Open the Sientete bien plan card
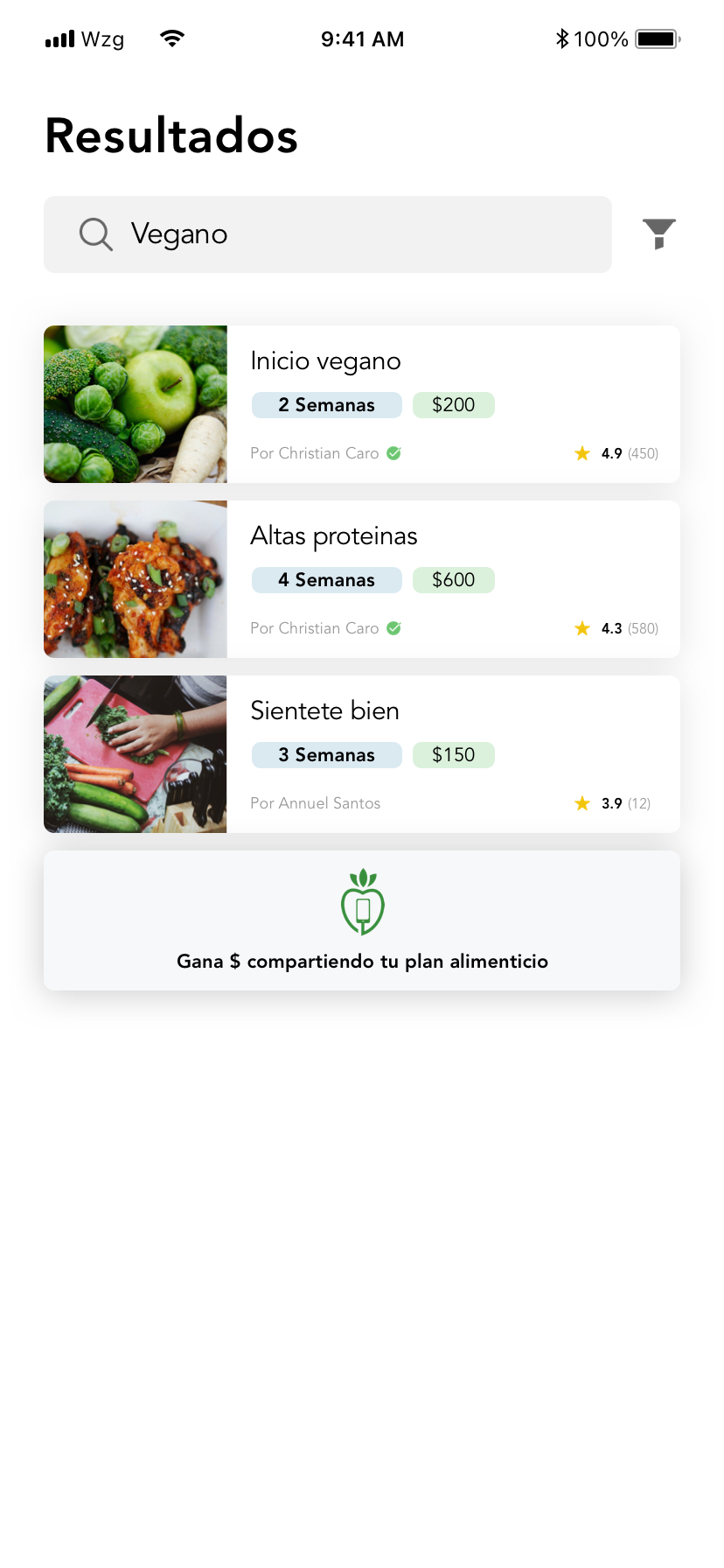 click(324, 710)
